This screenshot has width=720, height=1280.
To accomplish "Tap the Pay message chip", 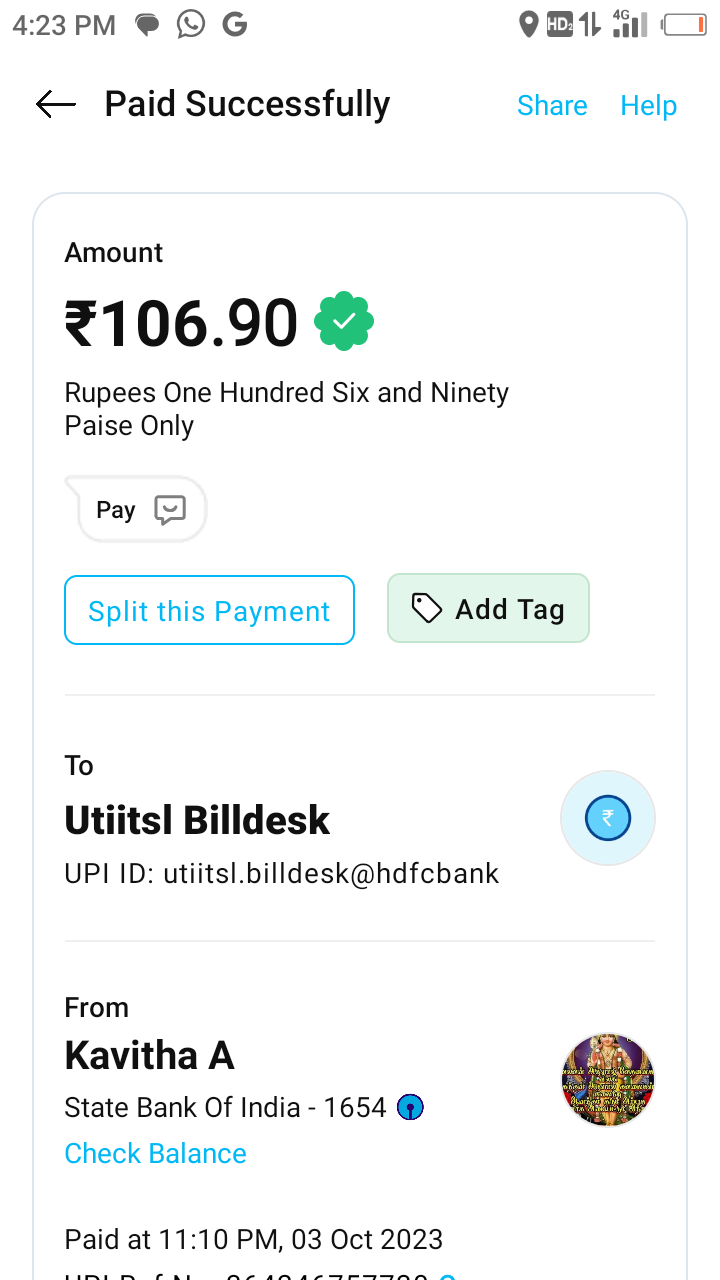I will (x=139, y=510).
